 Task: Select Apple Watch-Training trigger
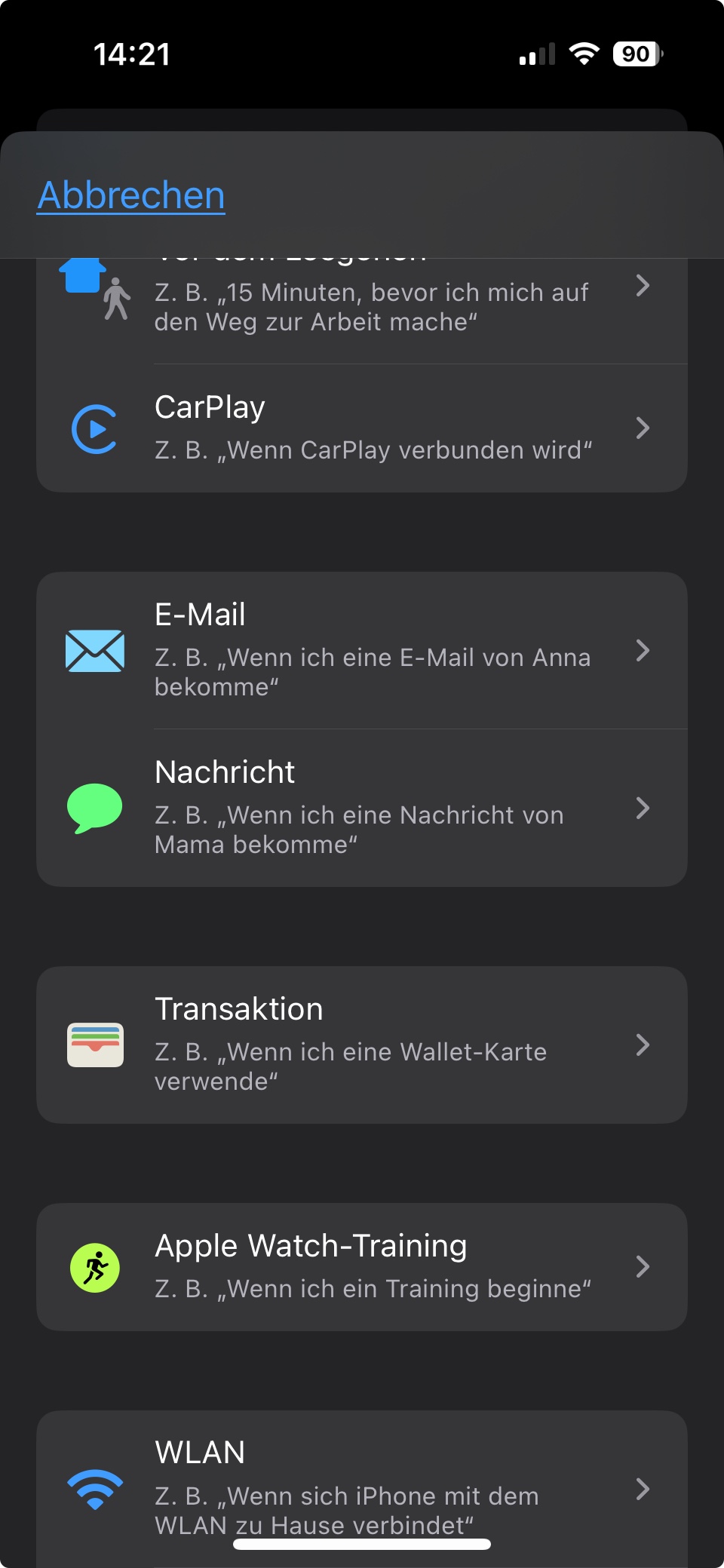pyautogui.click(x=362, y=1266)
